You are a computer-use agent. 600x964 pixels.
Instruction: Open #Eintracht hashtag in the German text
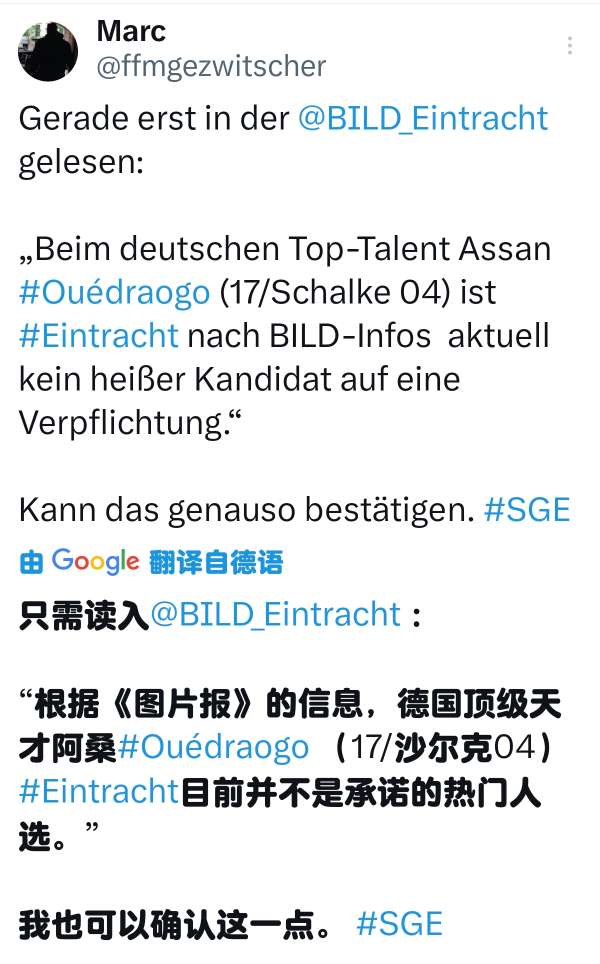pyautogui.click(x=99, y=334)
